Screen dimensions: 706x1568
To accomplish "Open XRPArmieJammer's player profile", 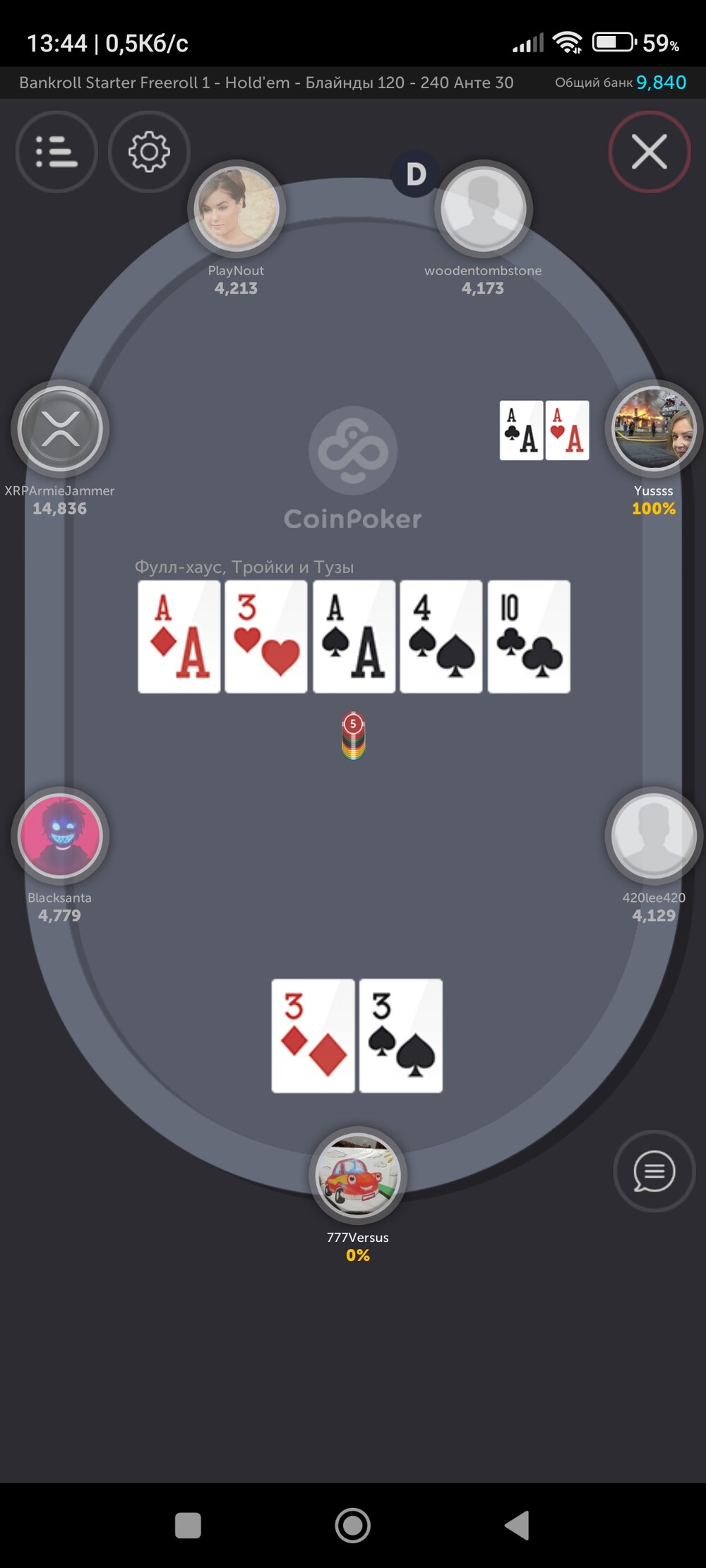I will tap(60, 429).
